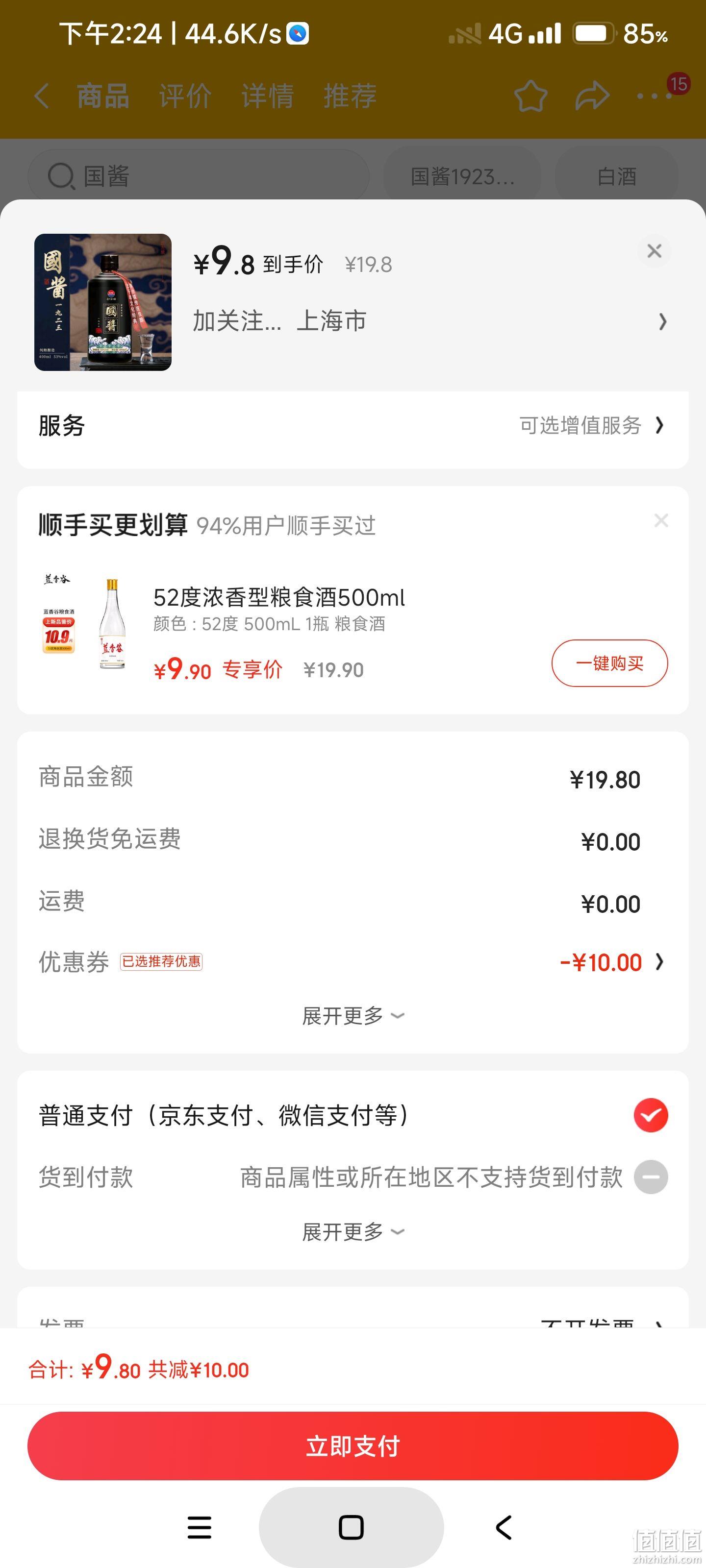706x1568 pixels.
Task: Tap 立即支付 to pay now
Action: (x=353, y=1445)
